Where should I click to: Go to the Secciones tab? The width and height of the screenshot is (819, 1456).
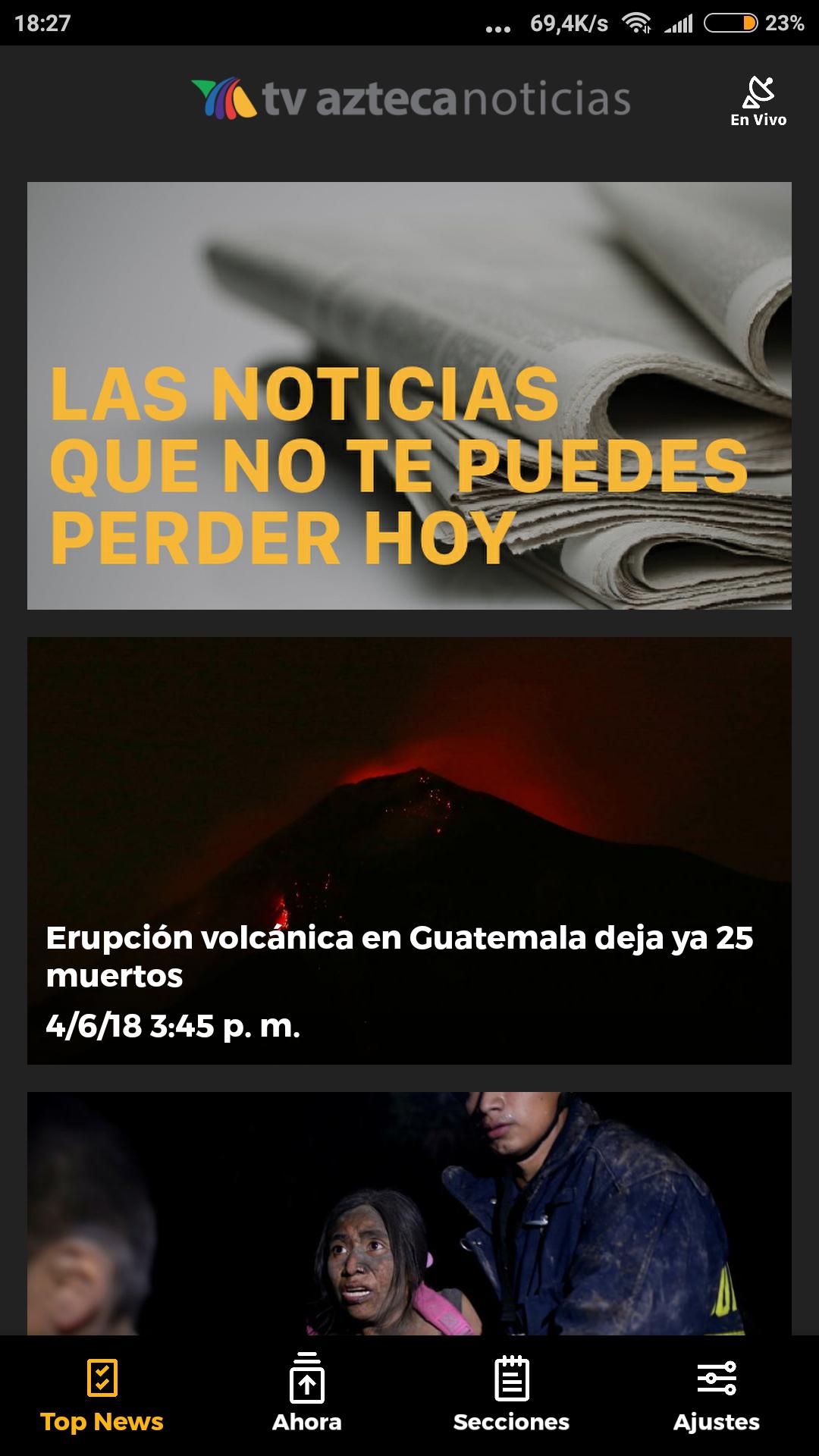click(x=512, y=1396)
